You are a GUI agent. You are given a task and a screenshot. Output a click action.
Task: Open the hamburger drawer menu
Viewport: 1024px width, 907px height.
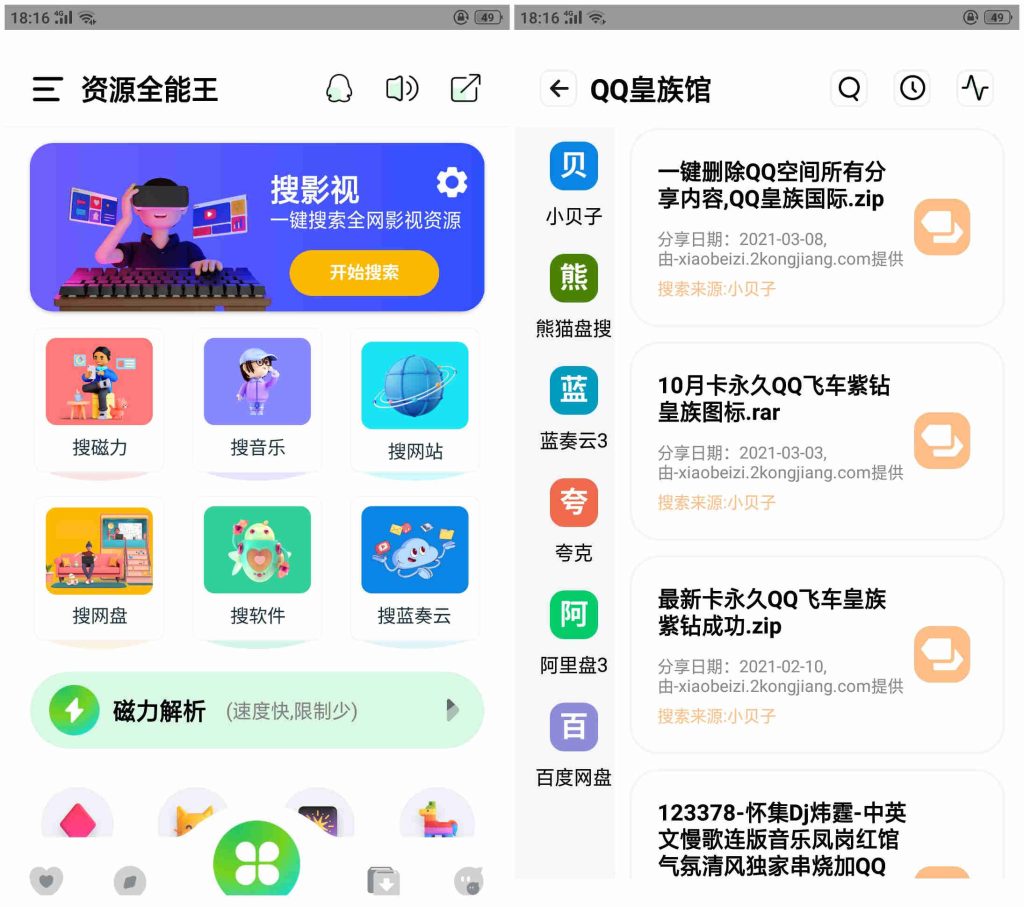click(x=47, y=89)
